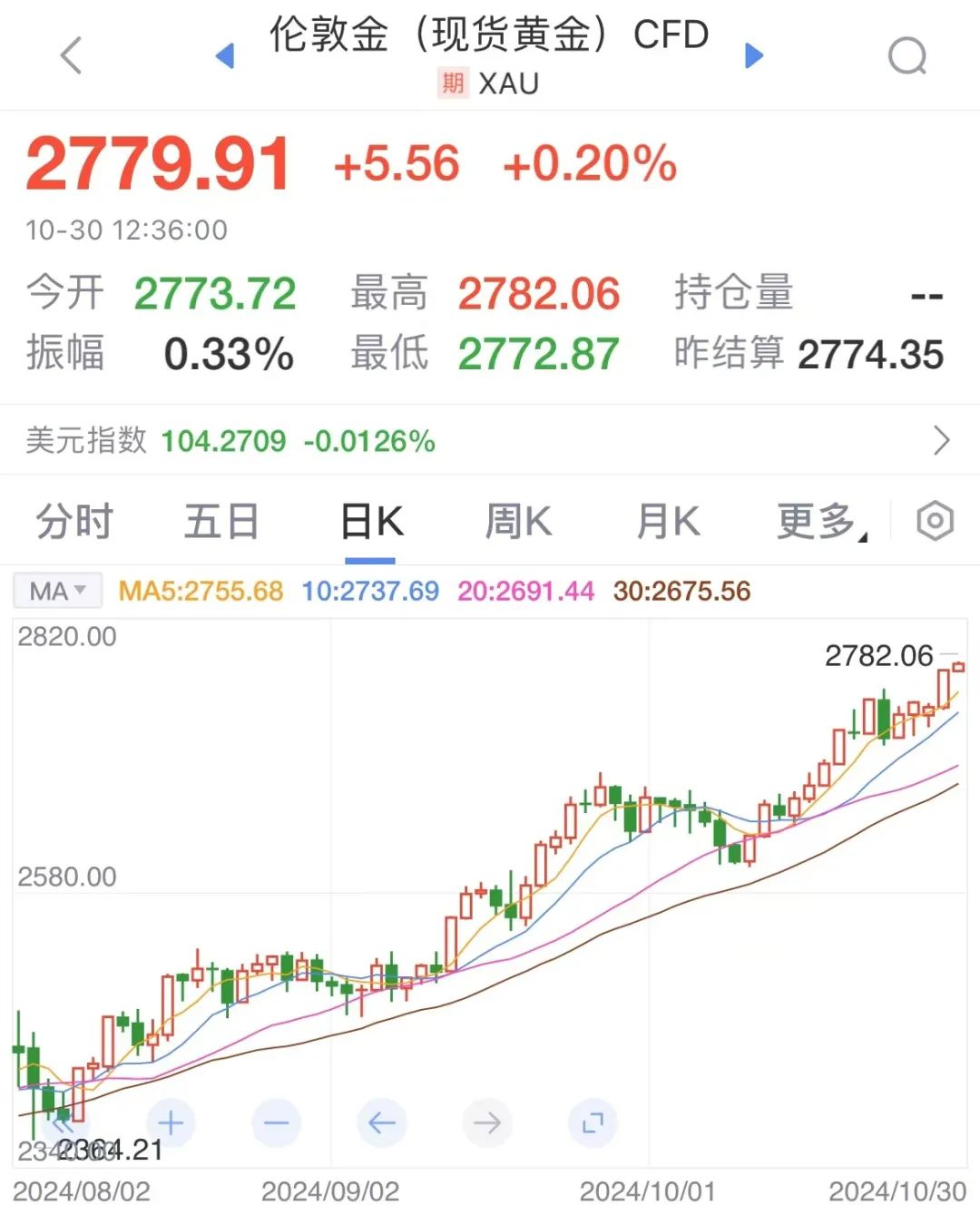
Task: Select the 日K chart tab
Action: (371, 523)
